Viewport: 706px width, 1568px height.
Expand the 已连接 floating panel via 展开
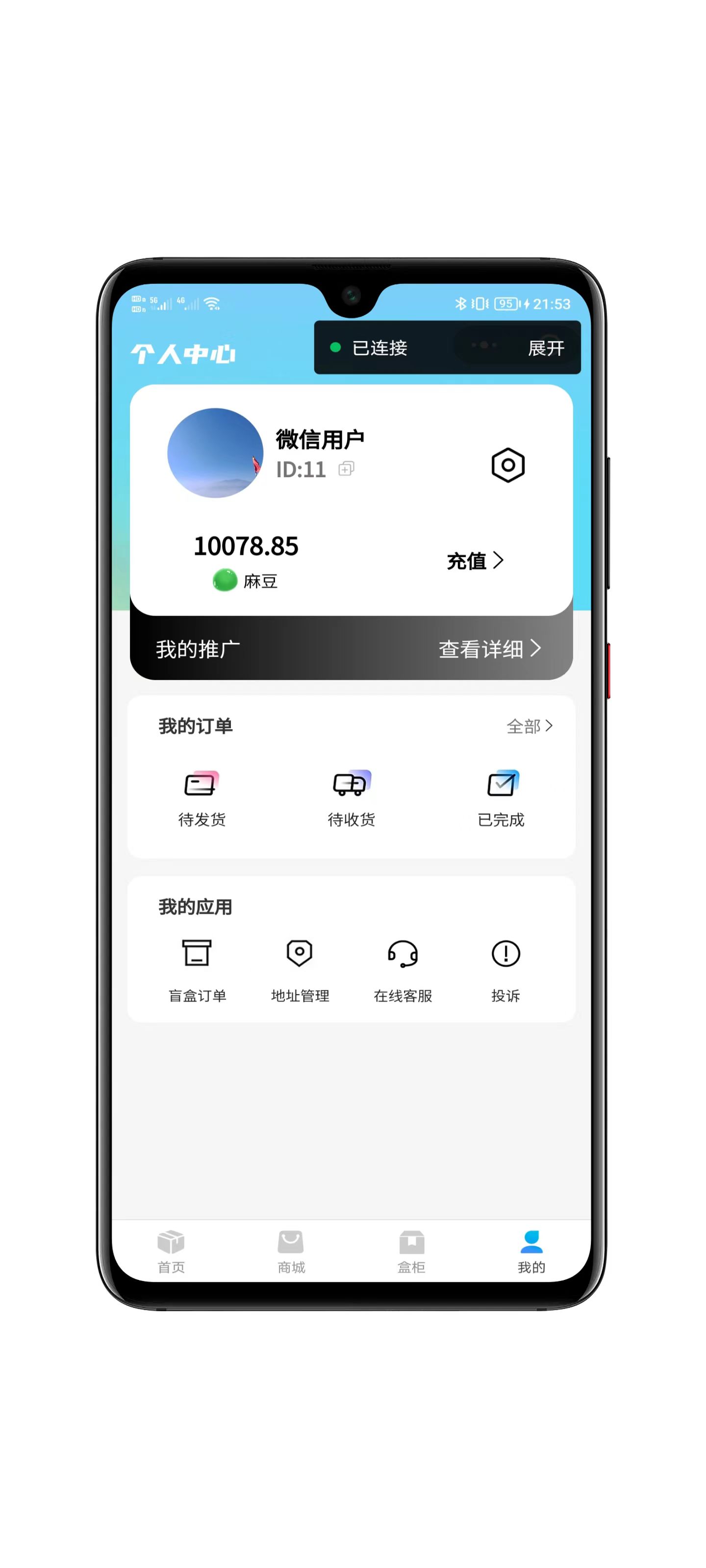[545, 348]
